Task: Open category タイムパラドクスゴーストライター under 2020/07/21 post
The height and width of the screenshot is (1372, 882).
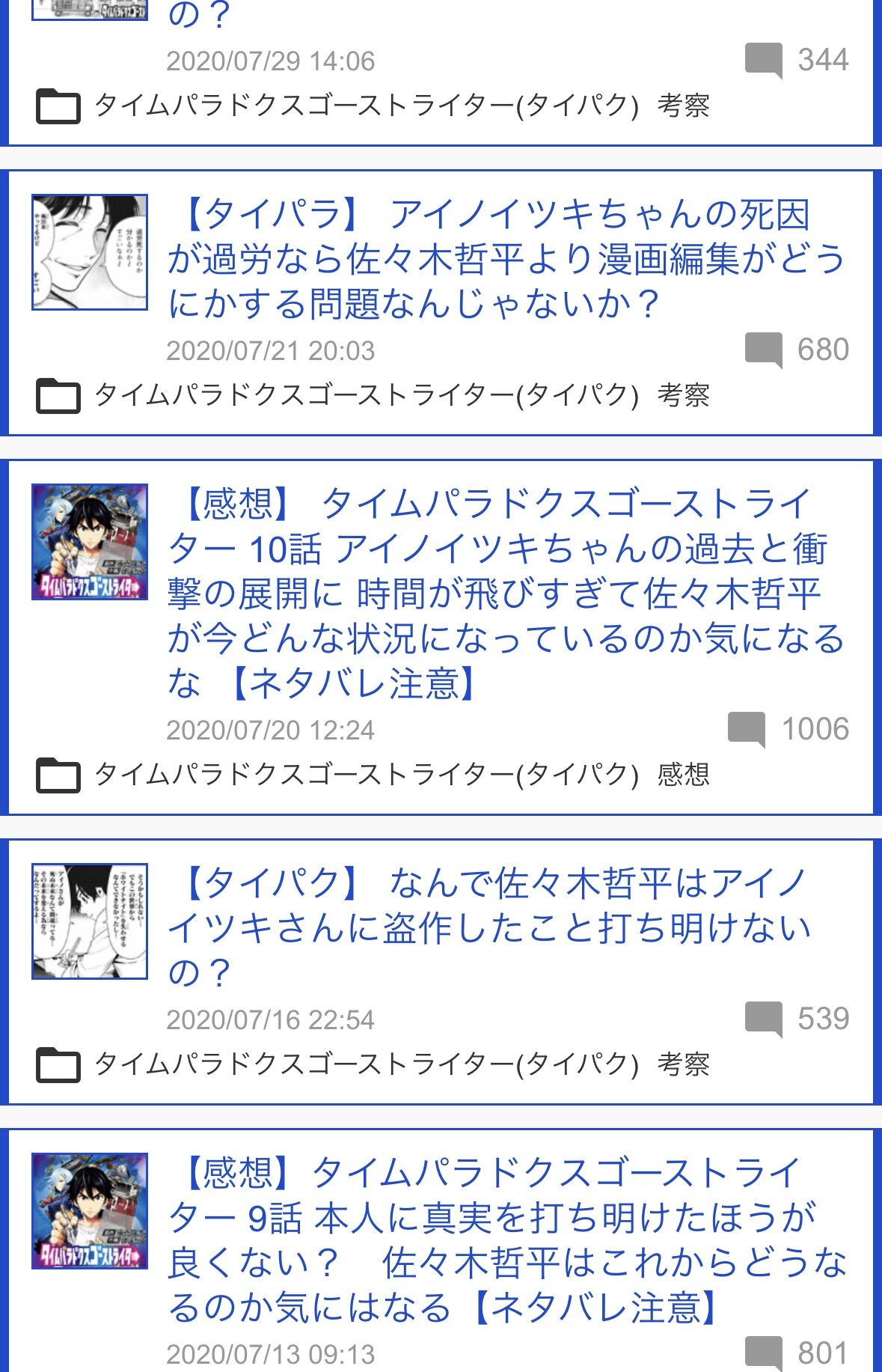Action: (x=367, y=395)
